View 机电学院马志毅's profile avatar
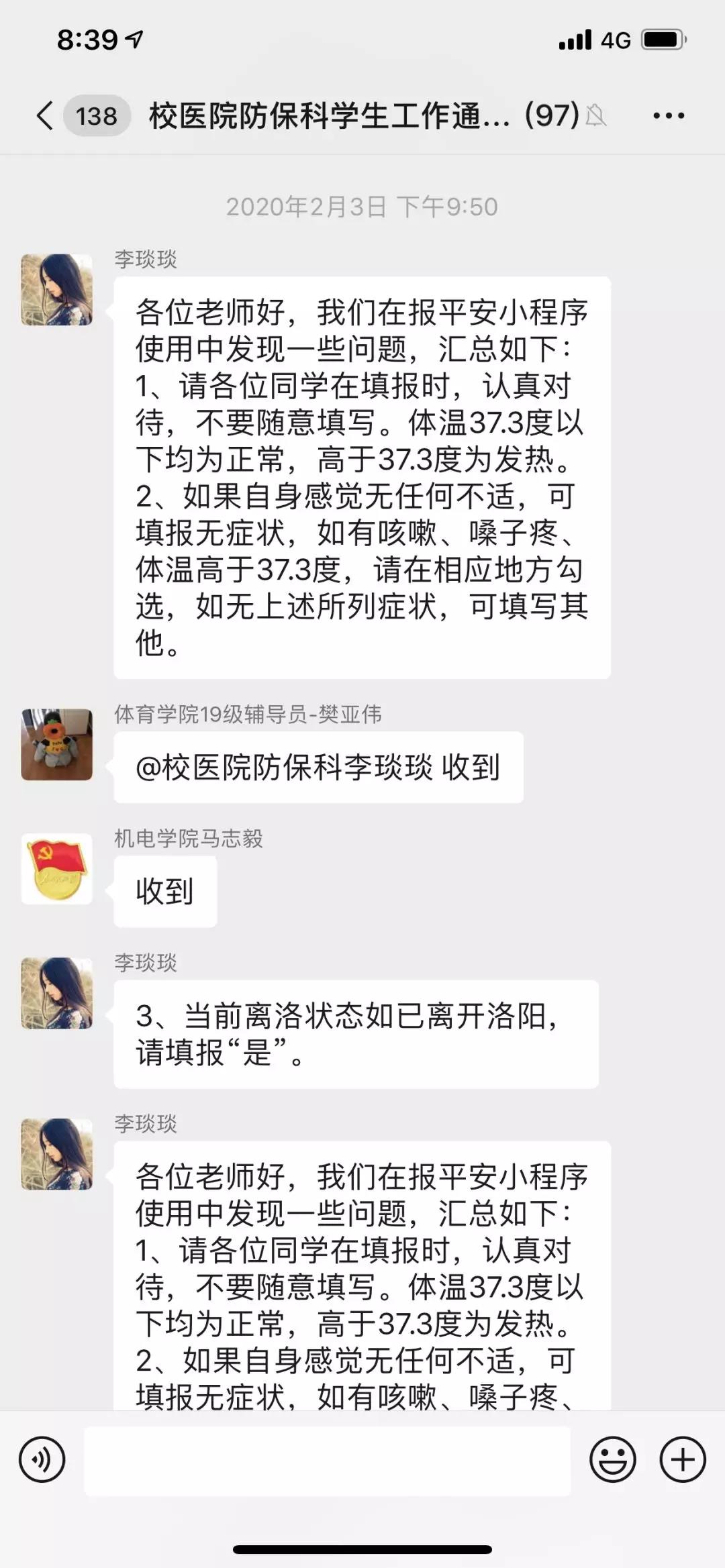This screenshot has height=1568, width=725. coord(56,868)
